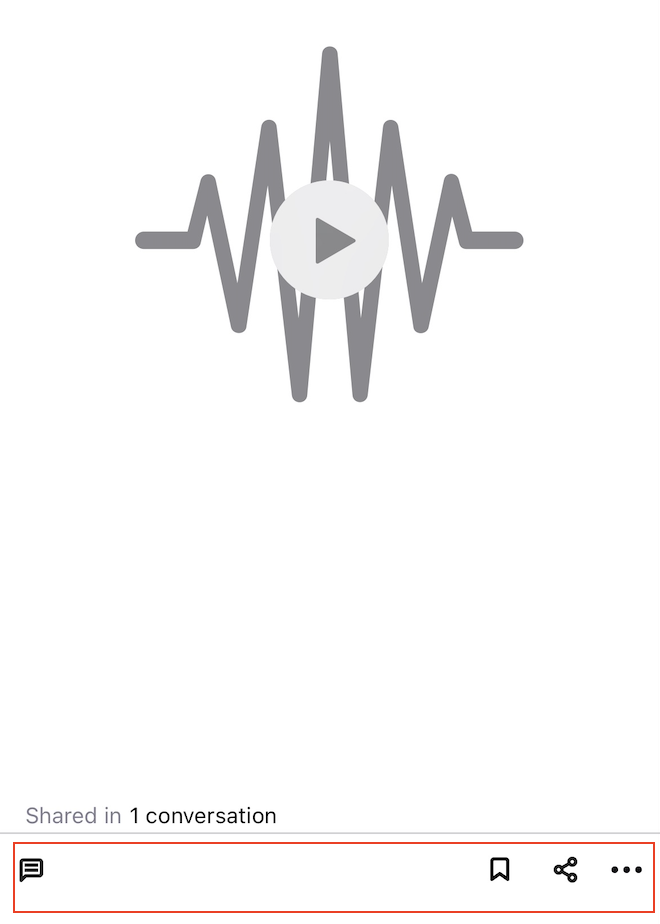Open the 1 conversation link
Image resolution: width=660 pixels, height=924 pixels.
pos(203,816)
